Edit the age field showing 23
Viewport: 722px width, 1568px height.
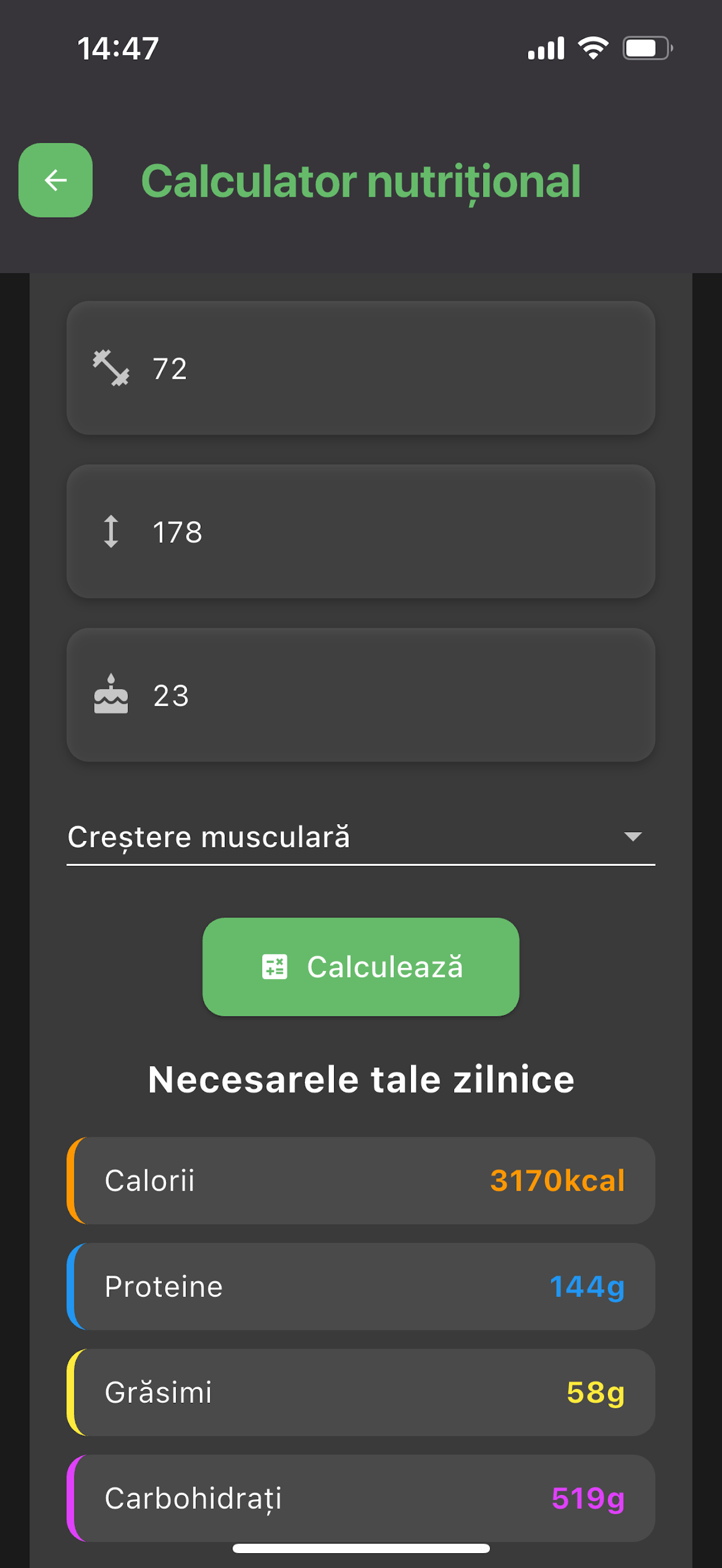coord(360,695)
